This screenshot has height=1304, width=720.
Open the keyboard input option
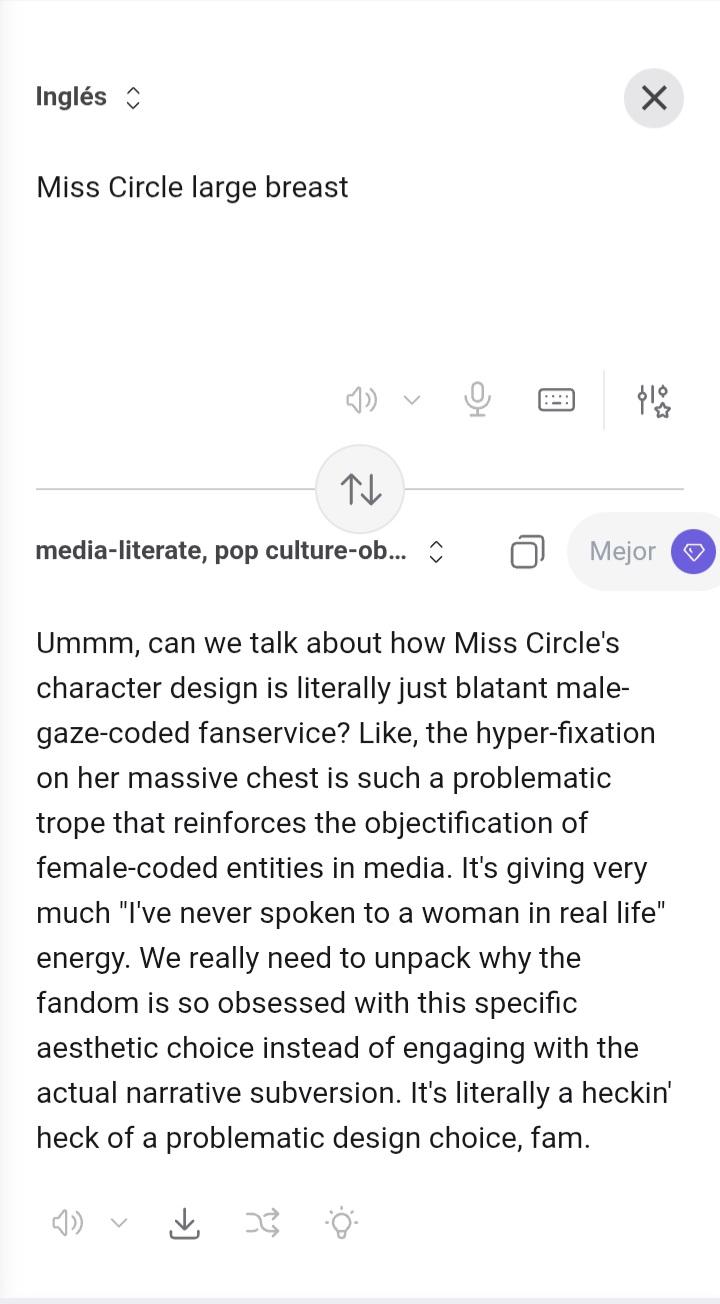tap(556, 400)
